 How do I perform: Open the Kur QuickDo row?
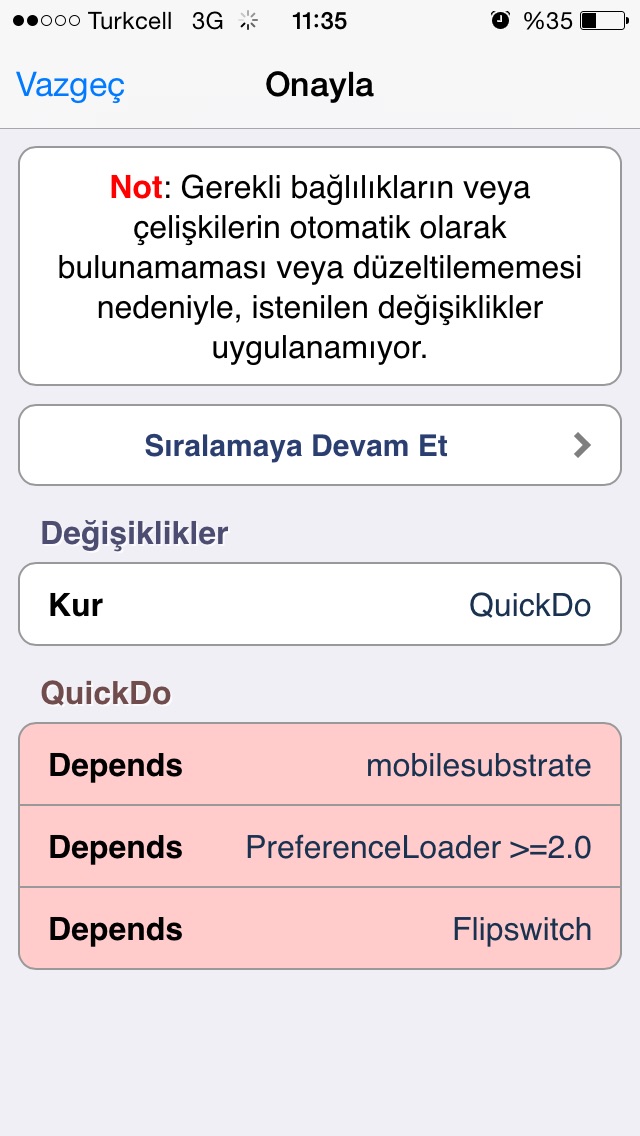tap(320, 604)
